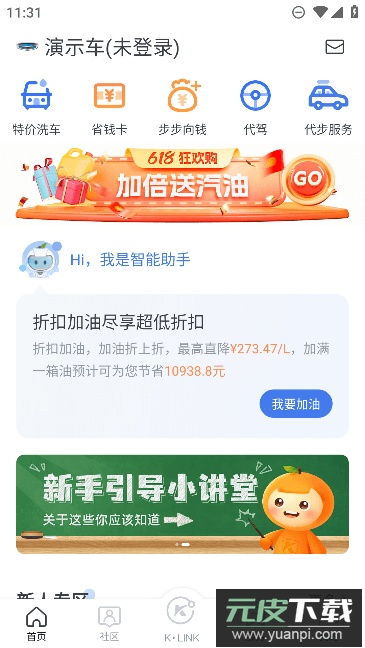This screenshot has width=365, height=648.
Task: Switch to the 首页 home tab
Action: (36, 623)
